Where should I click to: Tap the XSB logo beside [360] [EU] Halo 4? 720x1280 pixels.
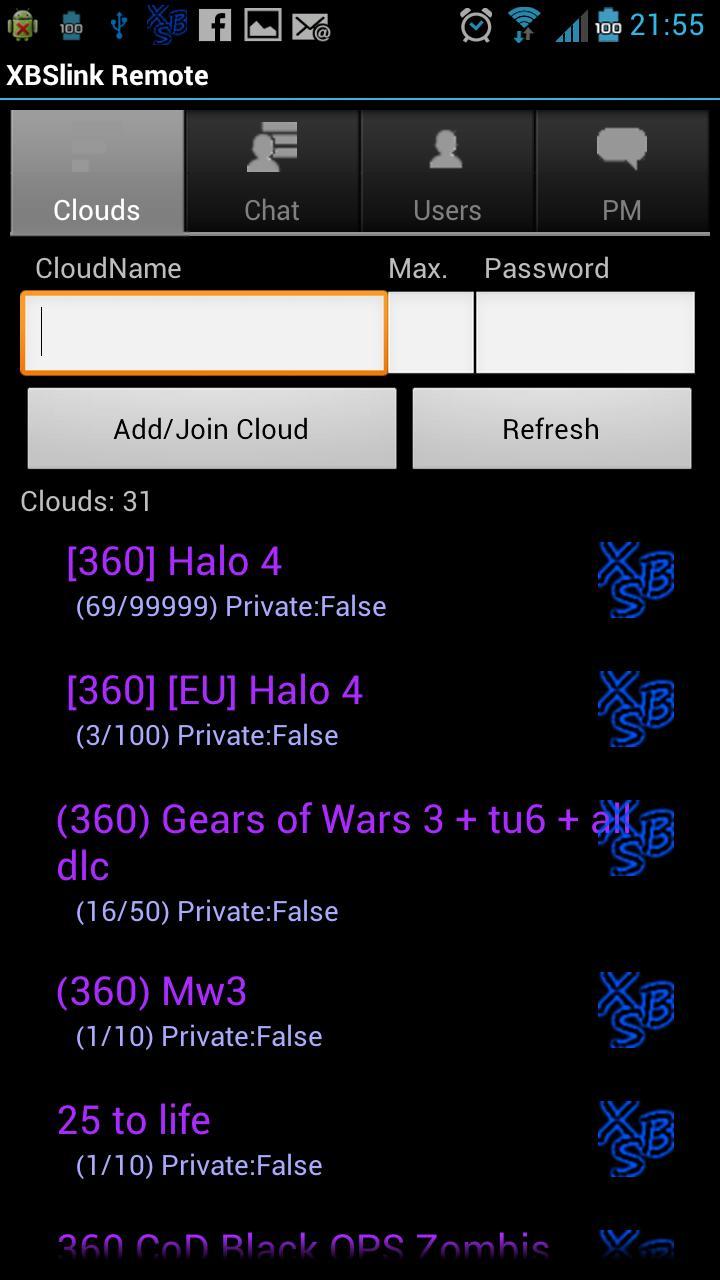point(636,708)
